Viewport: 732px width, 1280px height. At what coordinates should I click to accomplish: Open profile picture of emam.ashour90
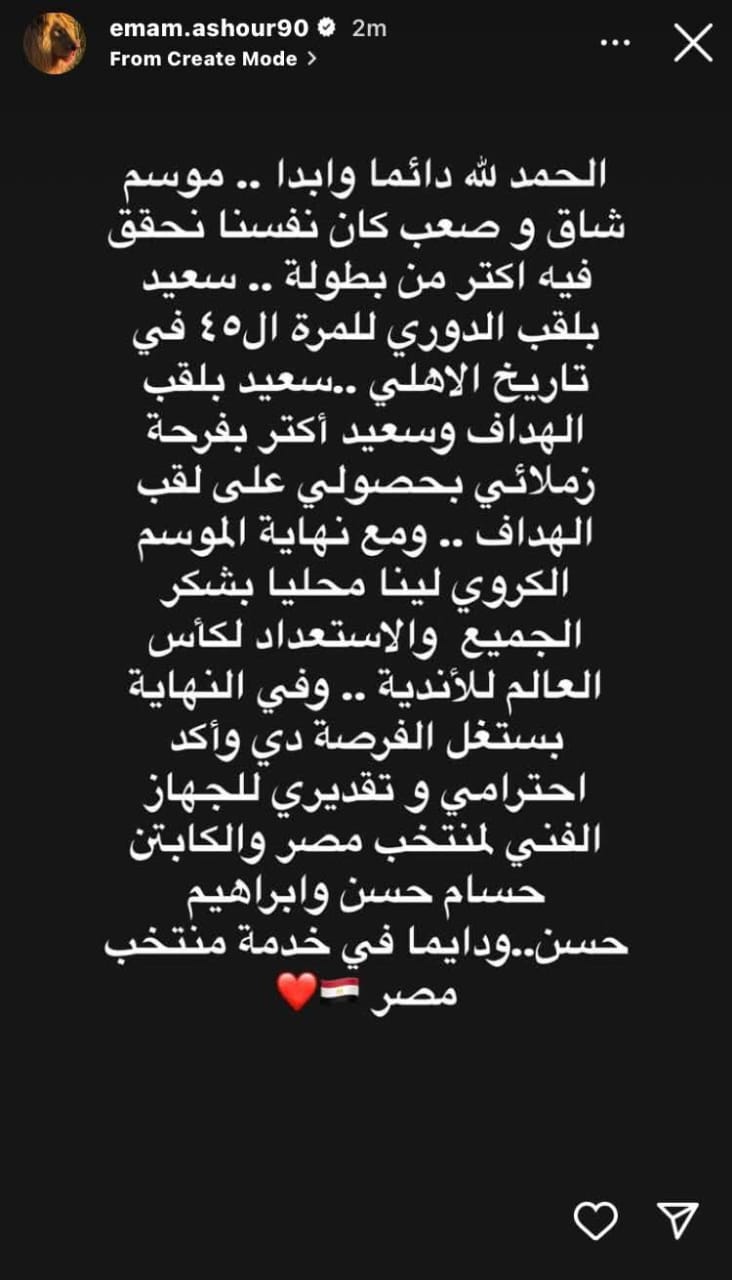54,42
